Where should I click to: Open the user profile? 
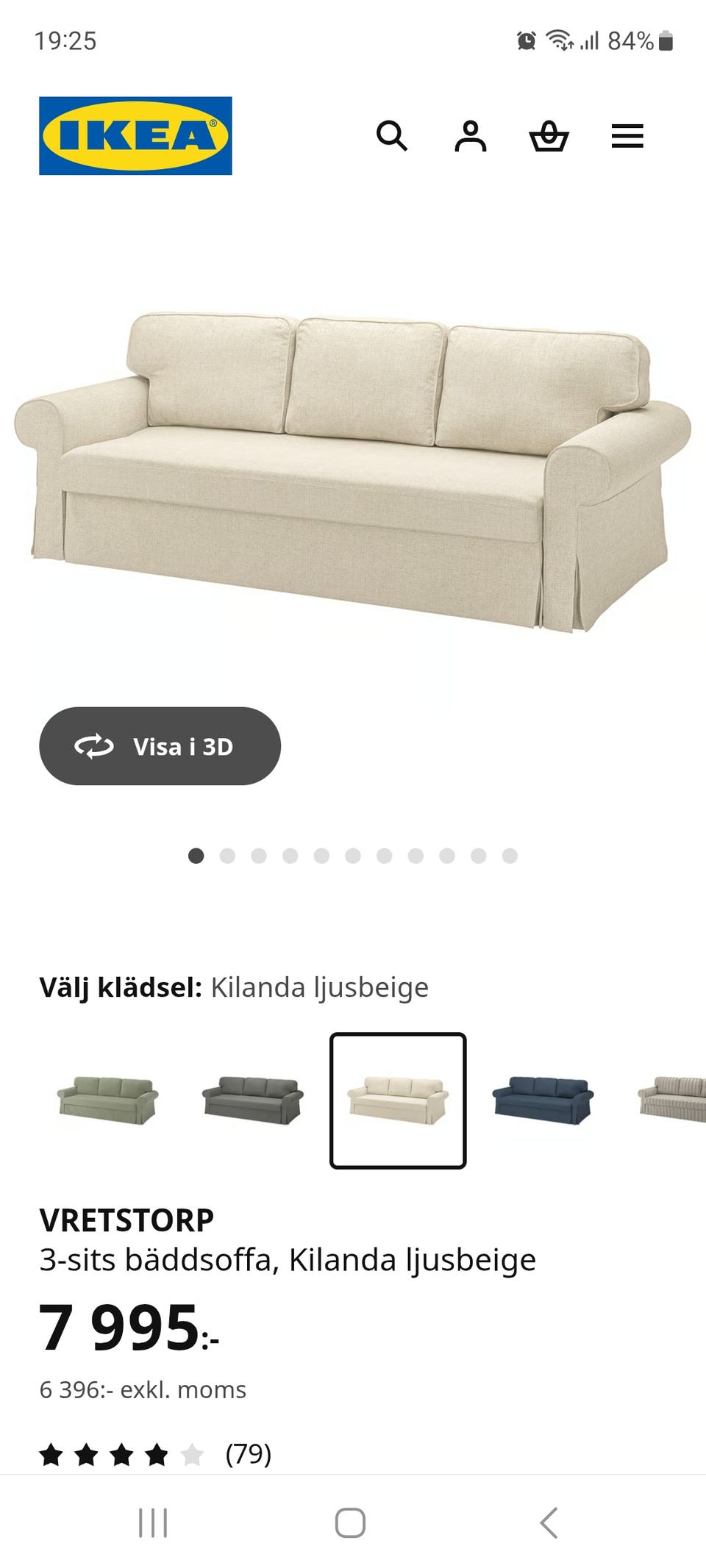472,137
